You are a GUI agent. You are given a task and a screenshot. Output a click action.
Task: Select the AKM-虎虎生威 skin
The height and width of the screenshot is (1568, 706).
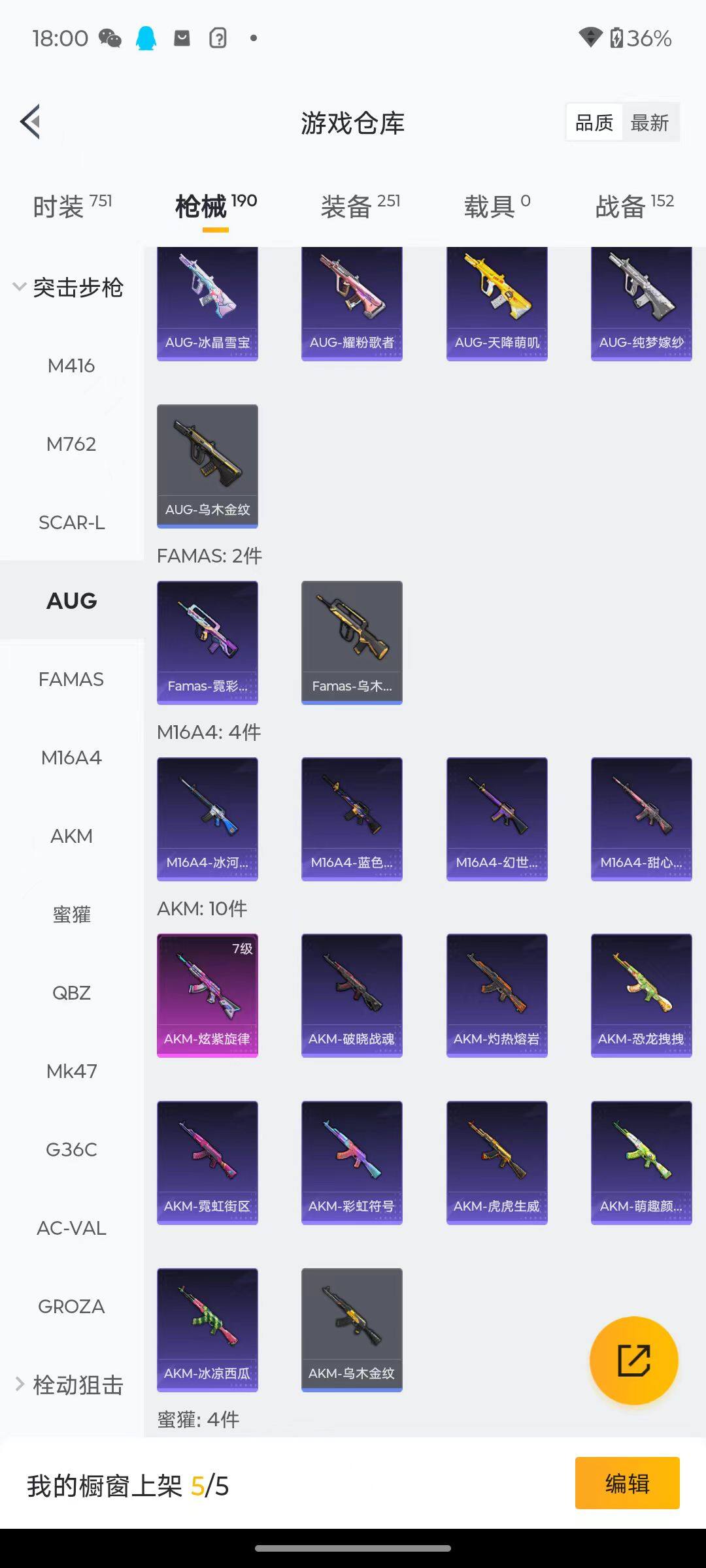pyautogui.click(x=497, y=1162)
